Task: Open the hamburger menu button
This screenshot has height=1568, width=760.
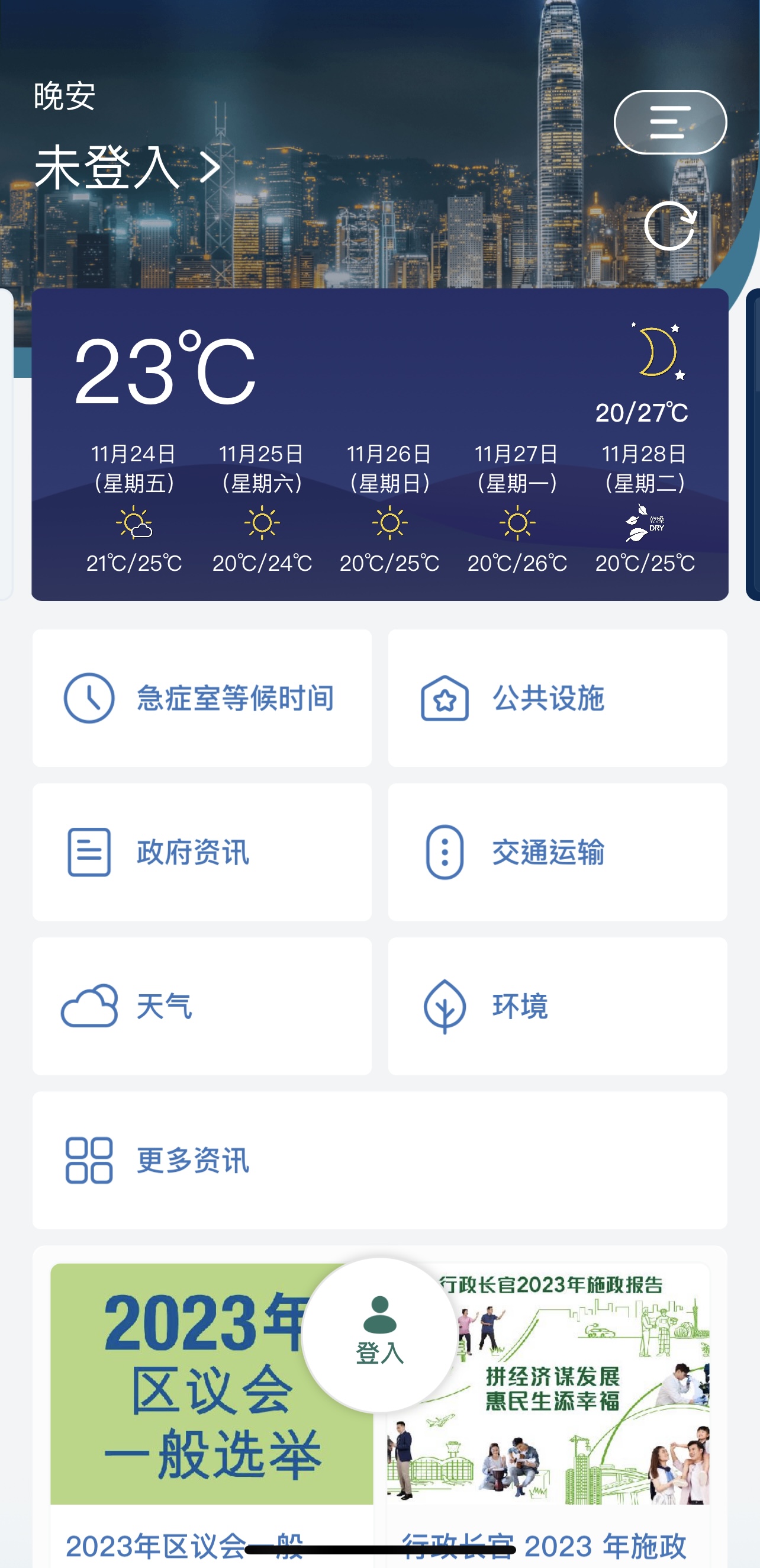Action: pos(670,123)
